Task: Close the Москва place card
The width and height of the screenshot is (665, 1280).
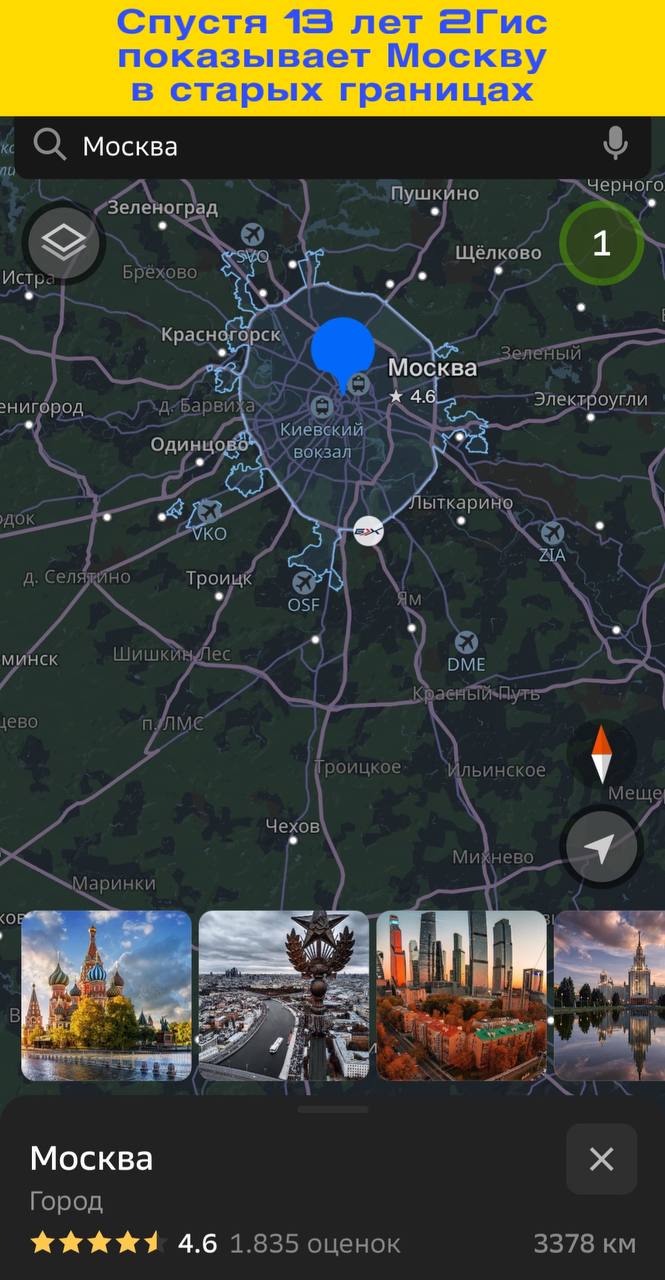Action: click(x=601, y=1159)
